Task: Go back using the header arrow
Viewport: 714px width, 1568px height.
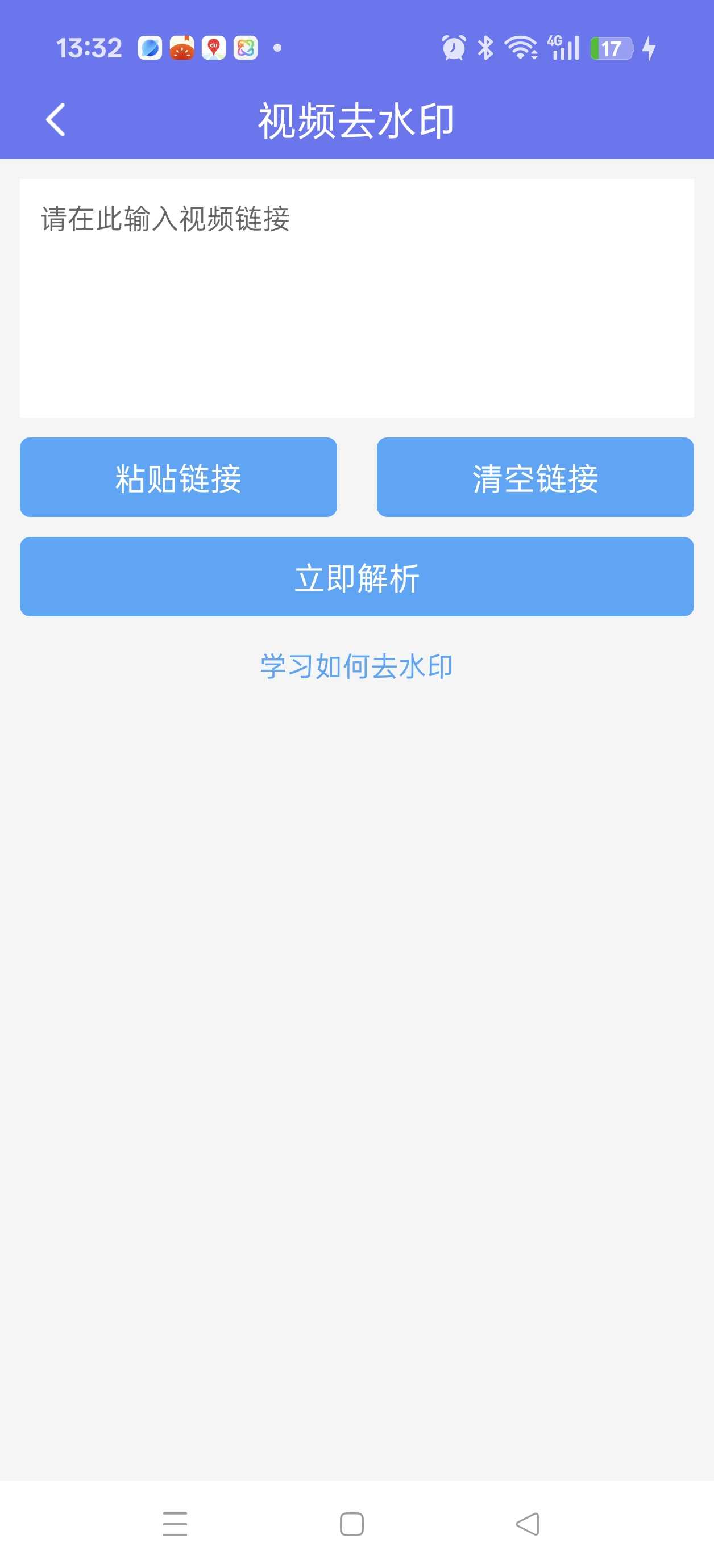Action: pos(56,120)
